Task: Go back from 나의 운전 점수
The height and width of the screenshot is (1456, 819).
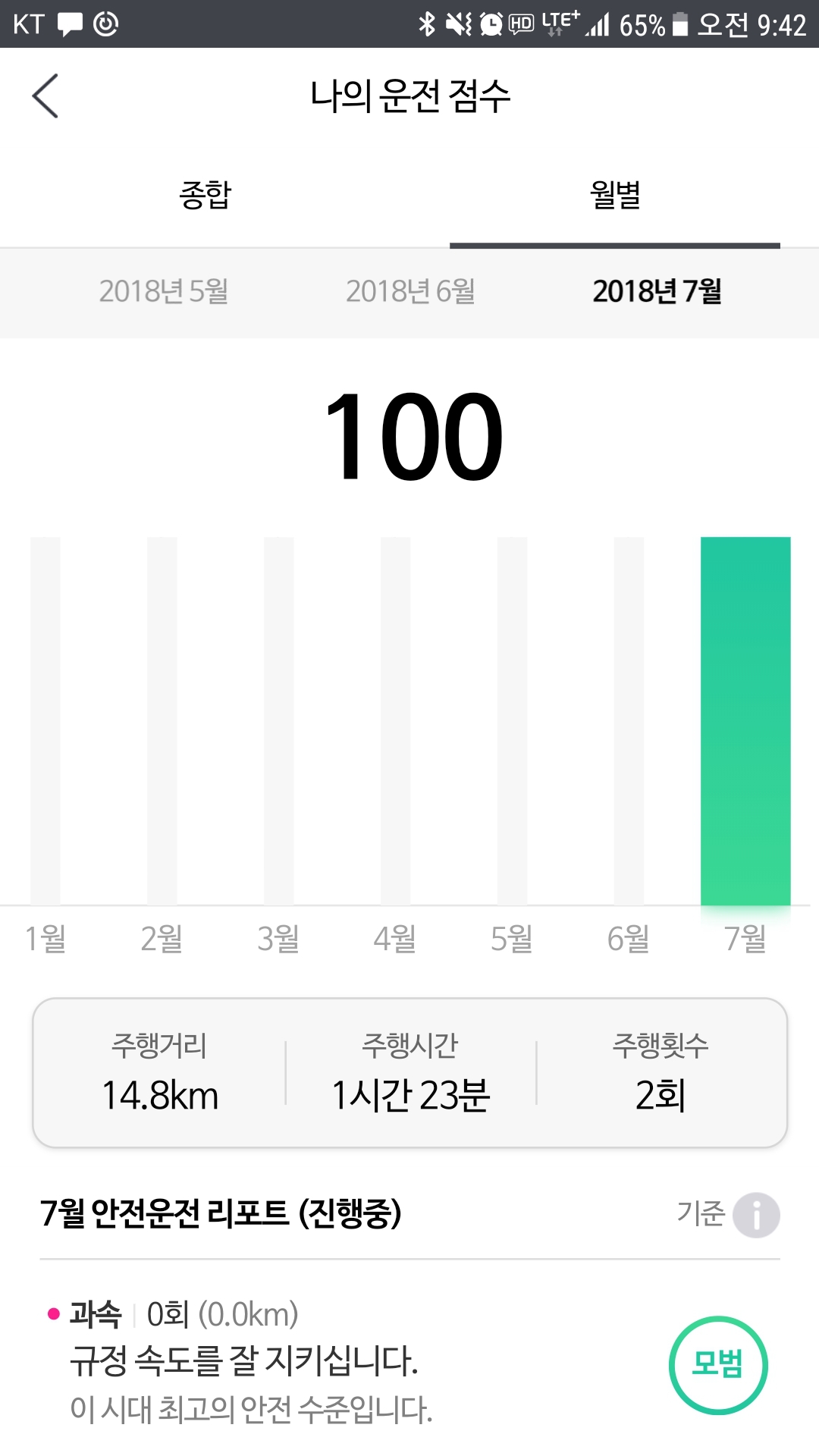Action: pos(45,96)
